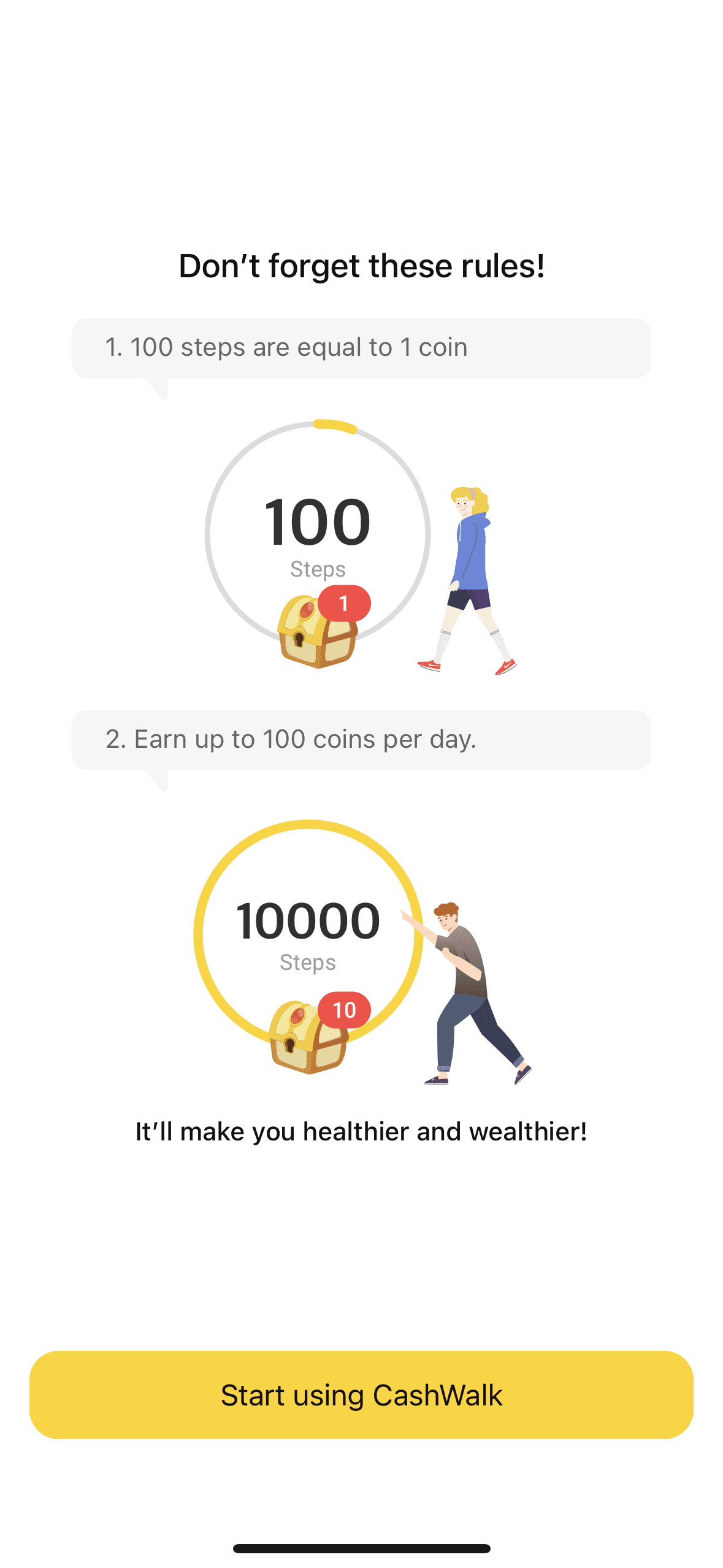Image resolution: width=723 pixels, height=1568 pixels.
Task: Tap the treasure chest icon under 10000 Steps
Action: coord(307,1037)
